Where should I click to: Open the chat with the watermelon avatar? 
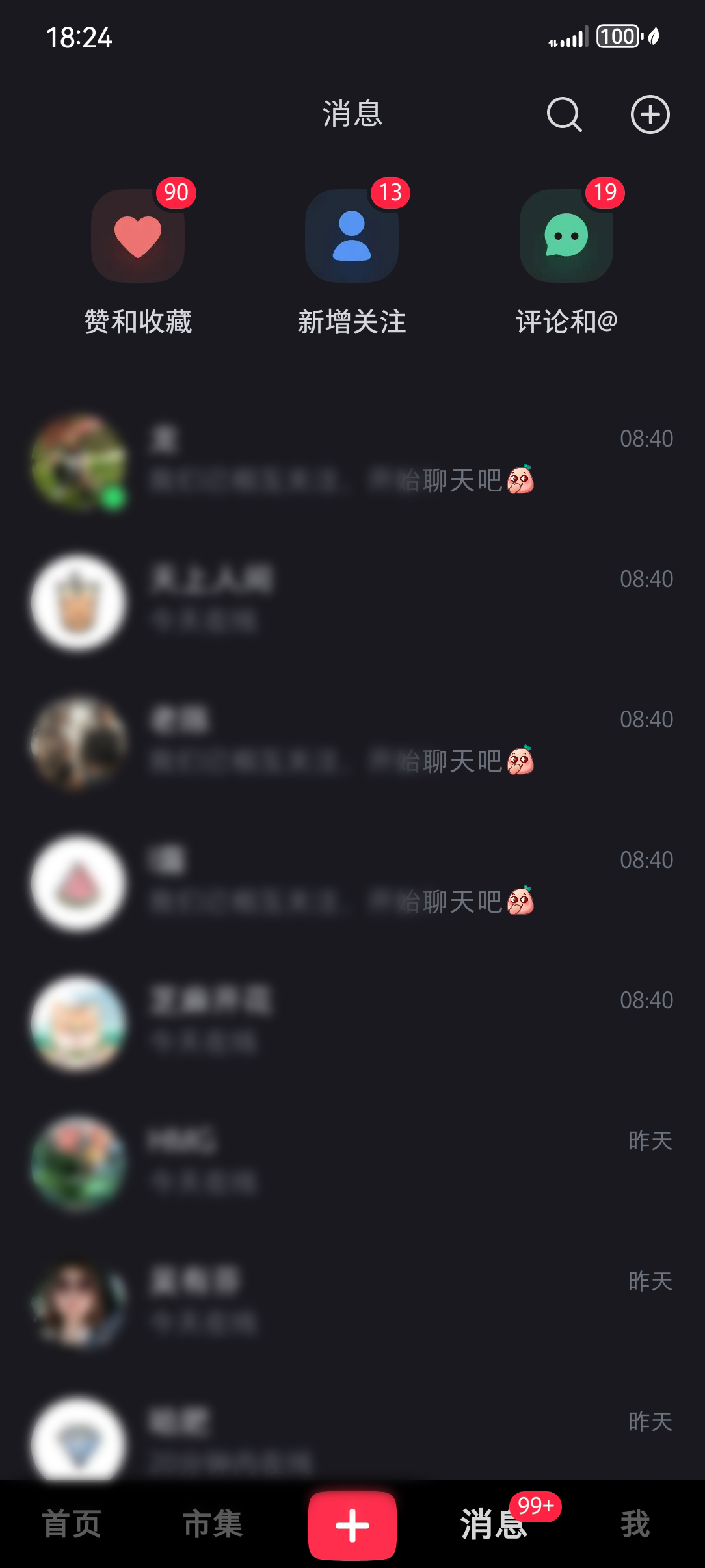[x=351, y=882]
